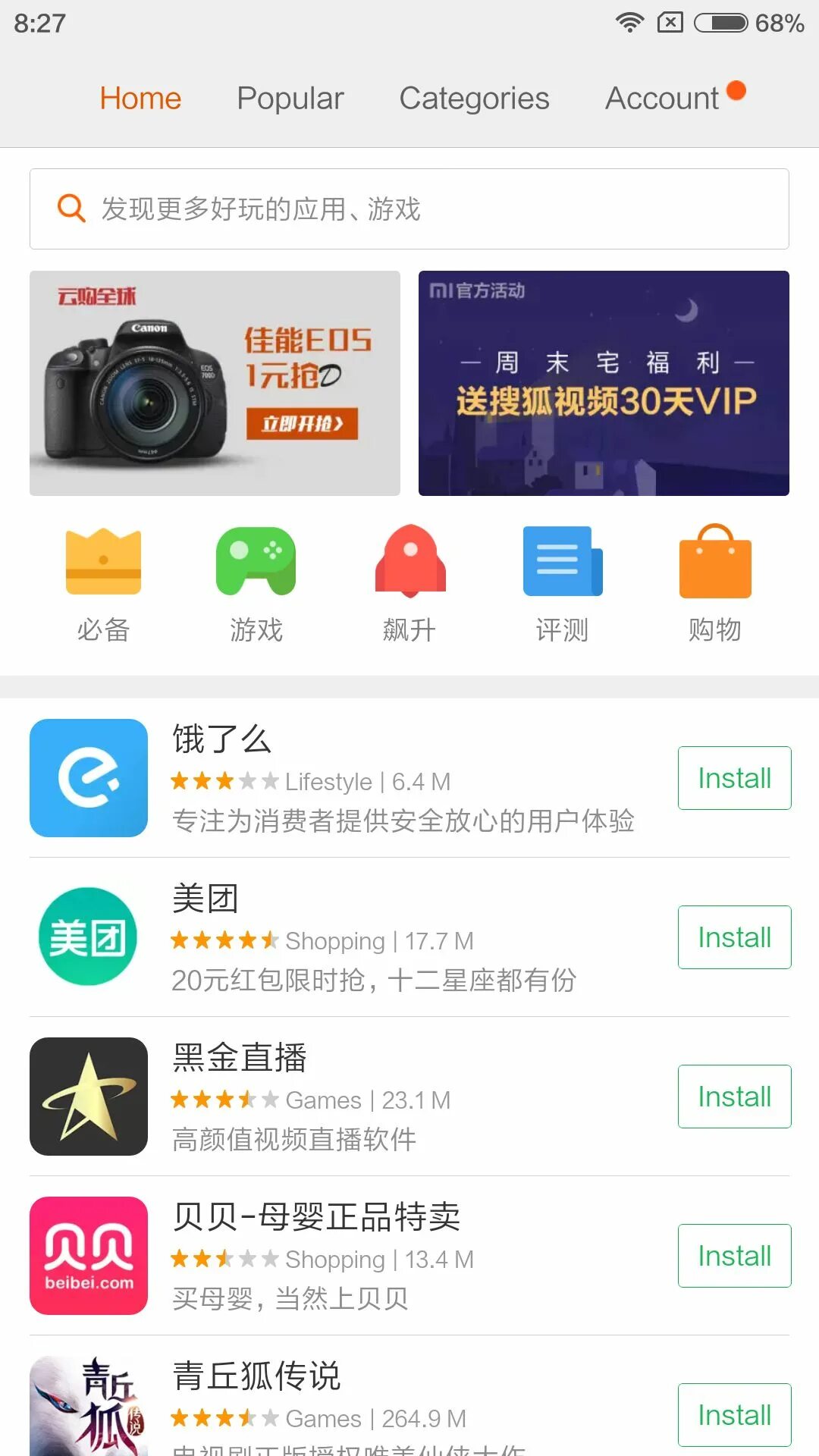Screen dimensions: 819x1456
Task: Install the 青丘狐传说 game
Action: coord(734,1415)
